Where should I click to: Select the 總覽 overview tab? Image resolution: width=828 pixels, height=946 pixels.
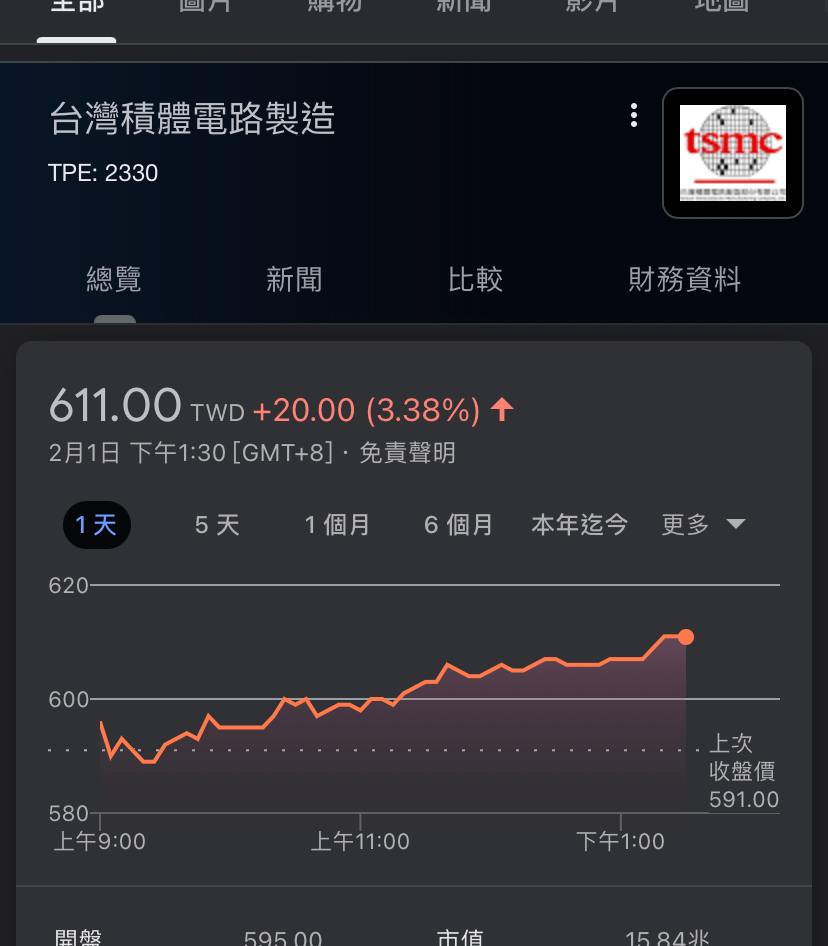click(114, 280)
